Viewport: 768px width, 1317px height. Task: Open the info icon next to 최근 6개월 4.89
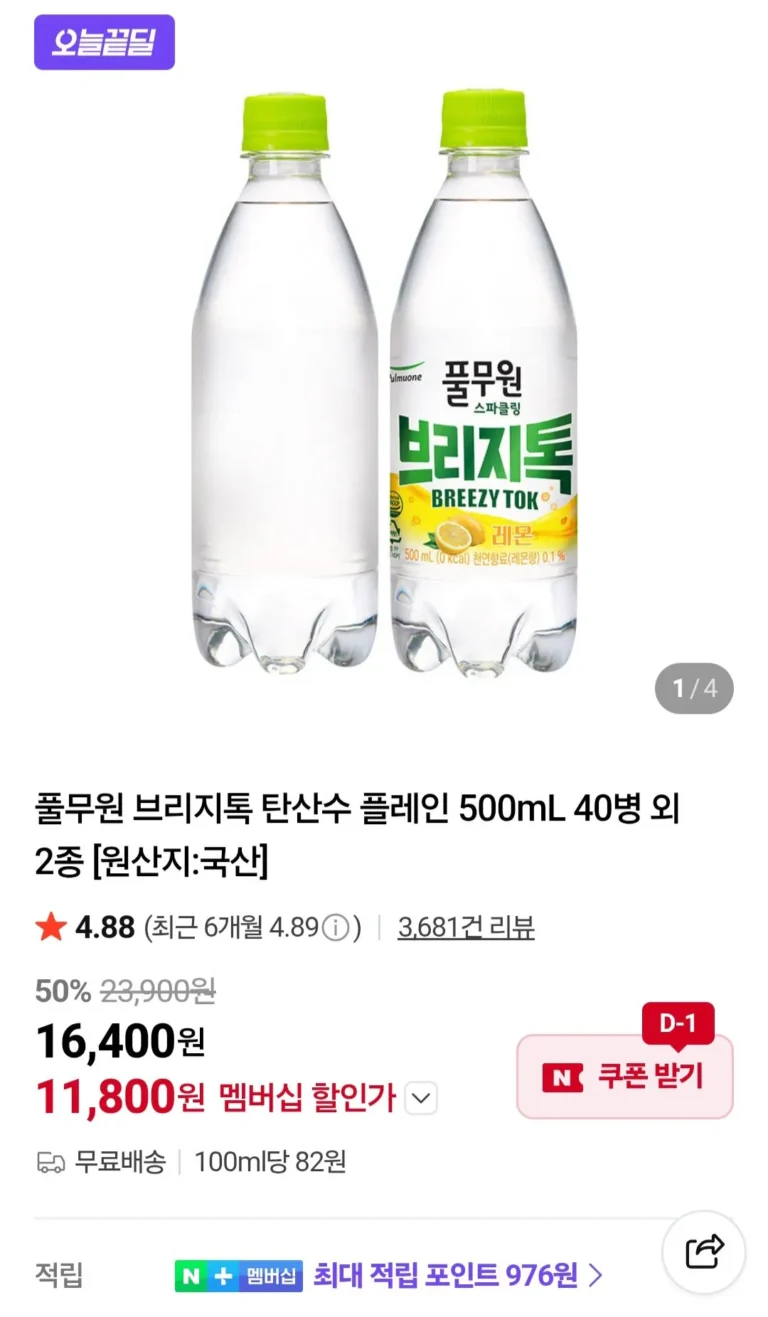pos(337,928)
